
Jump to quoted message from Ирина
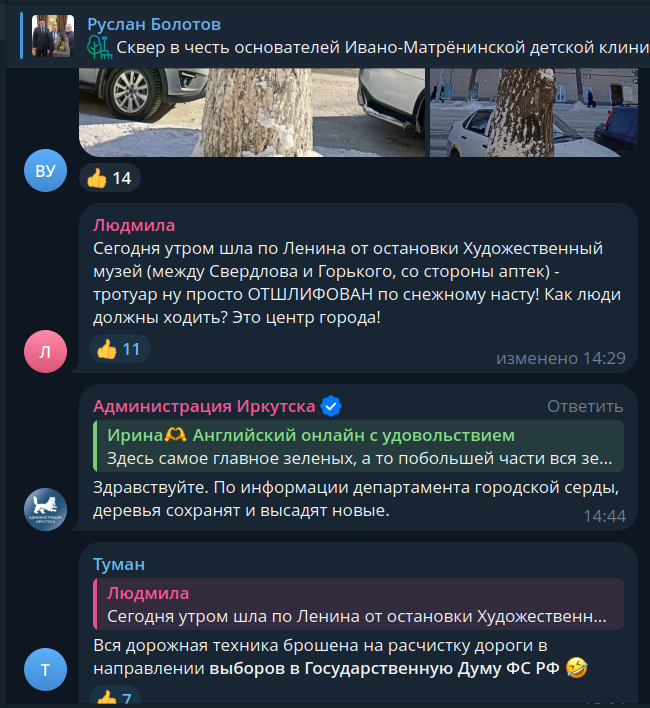pos(358,447)
